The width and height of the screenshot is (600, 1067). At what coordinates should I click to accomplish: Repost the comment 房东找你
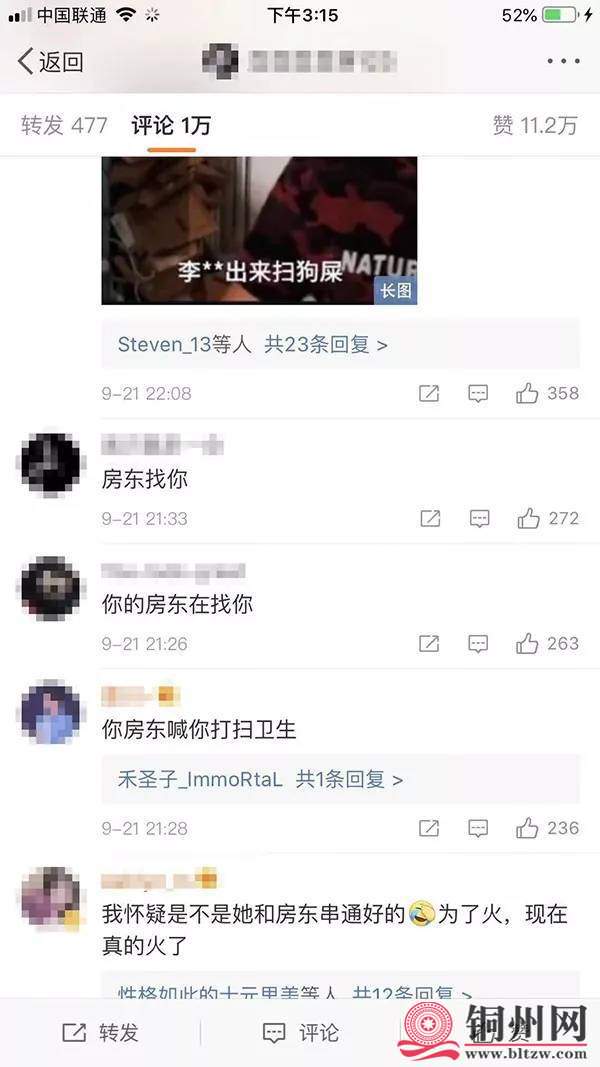click(x=430, y=519)
